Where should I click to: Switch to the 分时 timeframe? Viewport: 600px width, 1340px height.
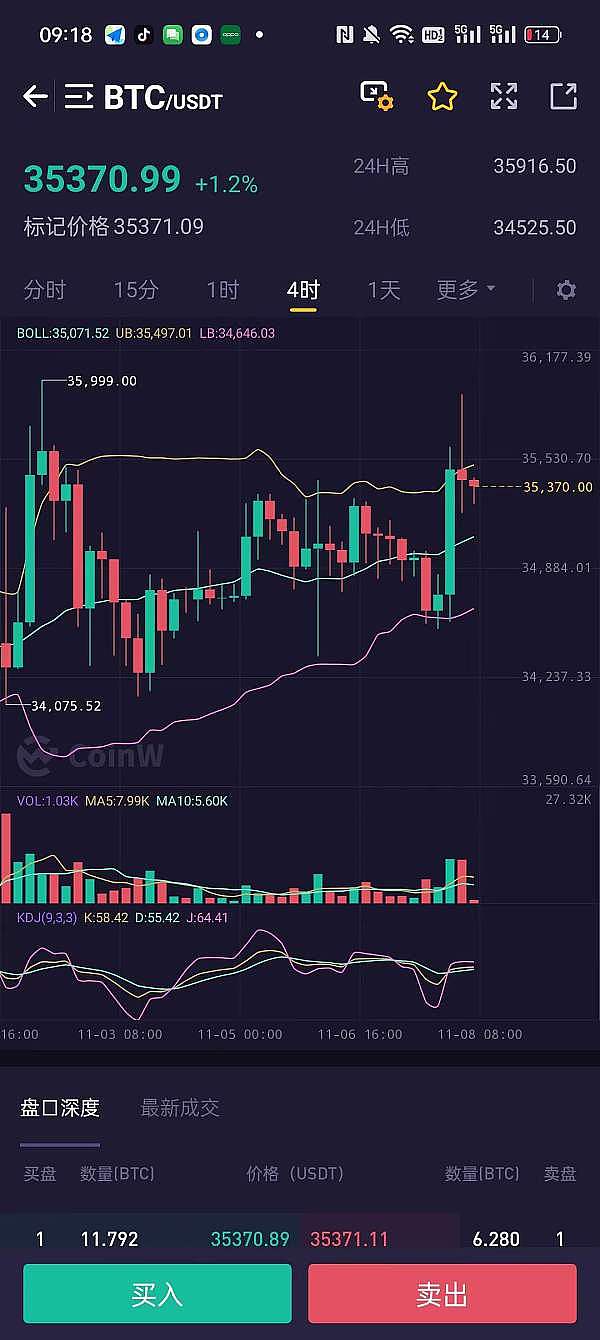tap(45, 290)
